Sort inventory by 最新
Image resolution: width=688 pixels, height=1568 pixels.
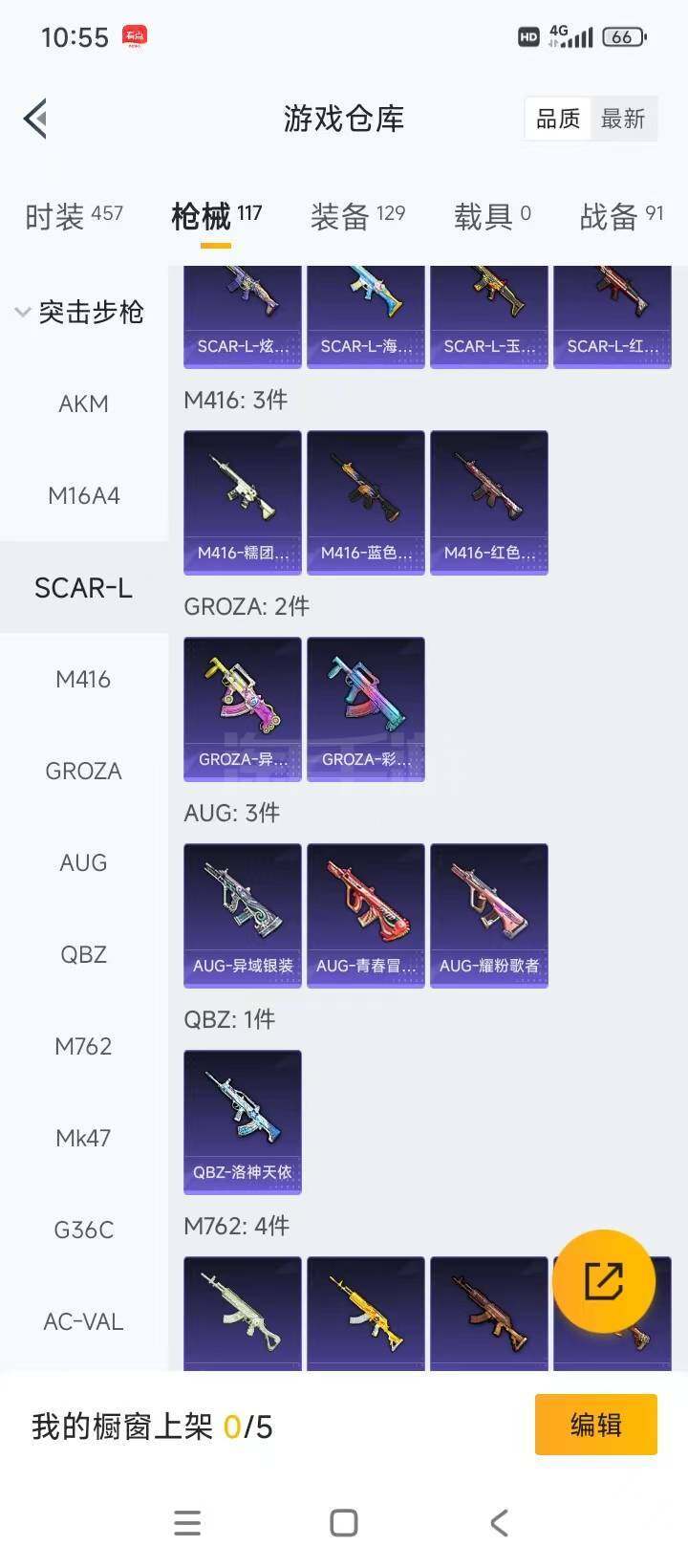[x=623, y=120]
